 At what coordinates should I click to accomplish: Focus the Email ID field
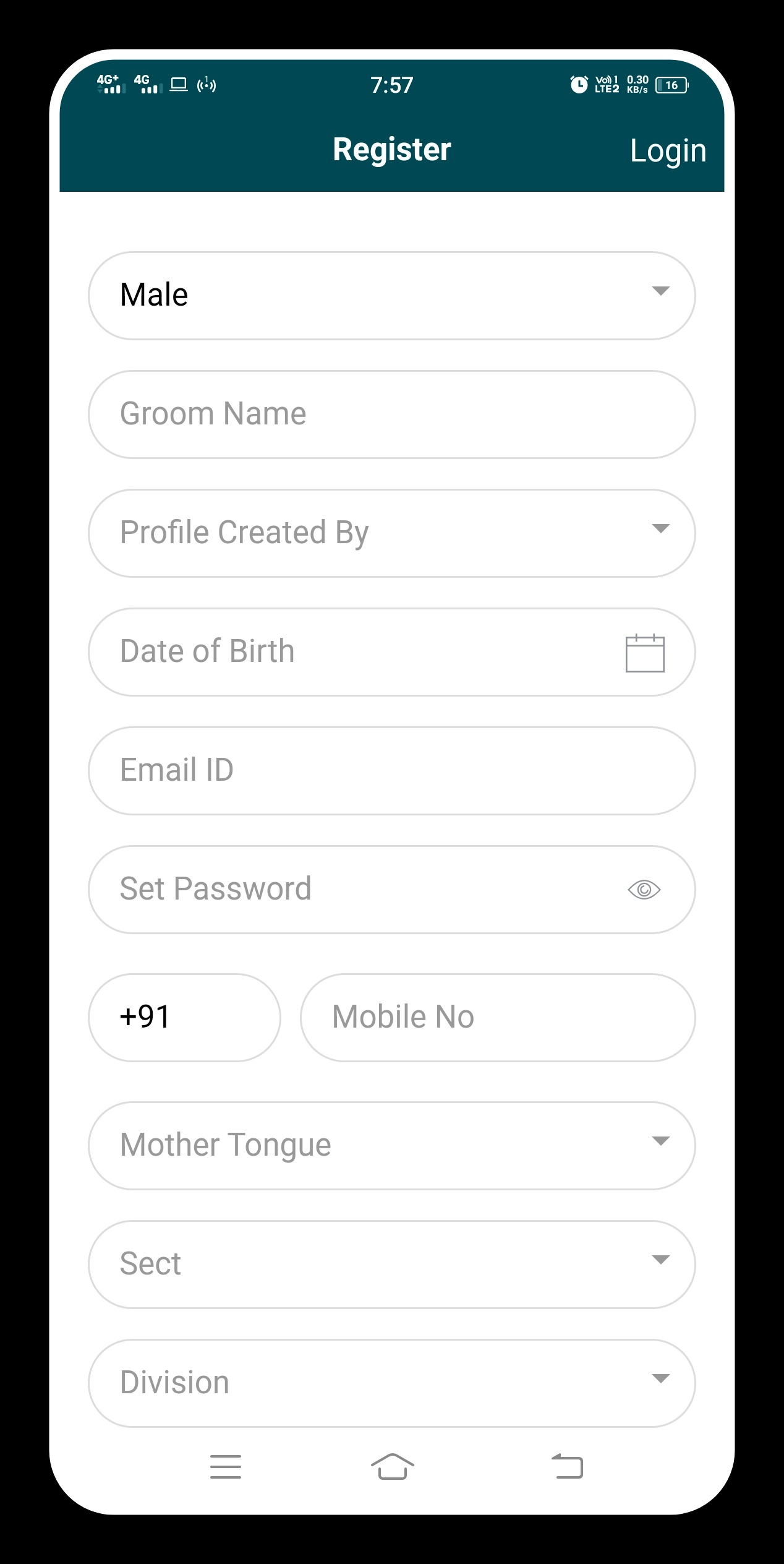pyautogui.click(x=392, y=770)
